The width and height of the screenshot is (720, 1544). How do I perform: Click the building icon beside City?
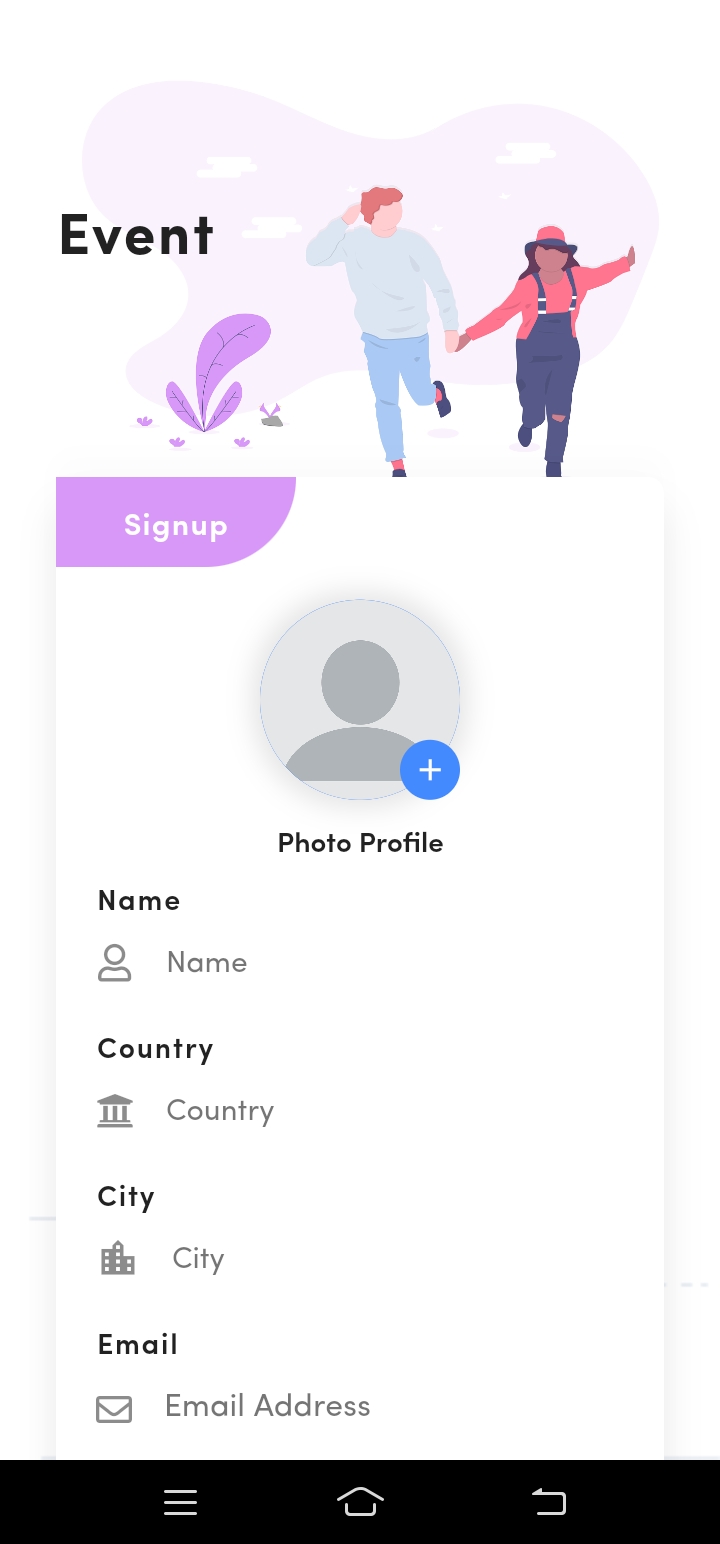117,1258
